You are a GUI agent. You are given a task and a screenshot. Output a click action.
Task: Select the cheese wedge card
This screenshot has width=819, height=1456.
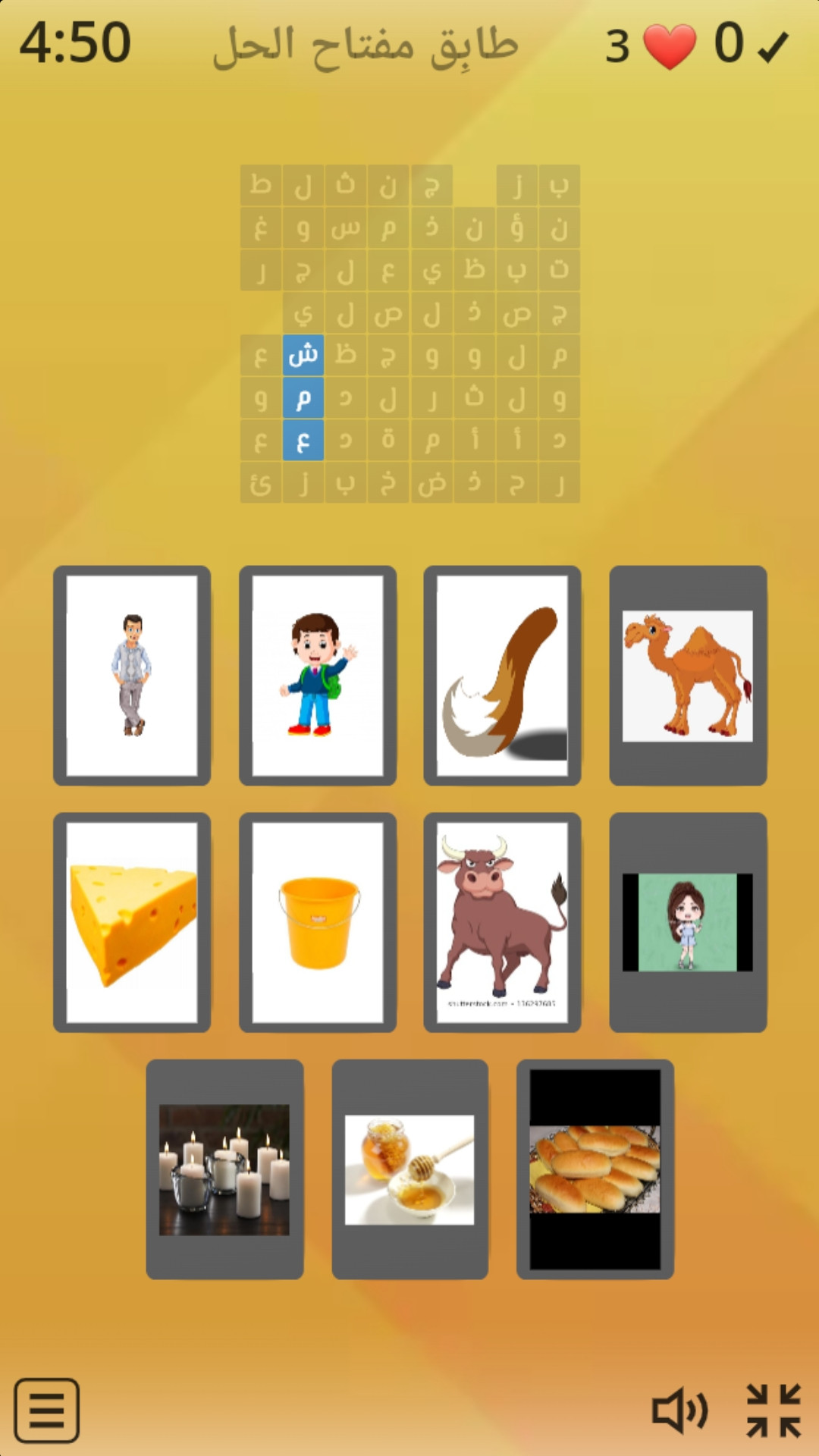(132, 922)
